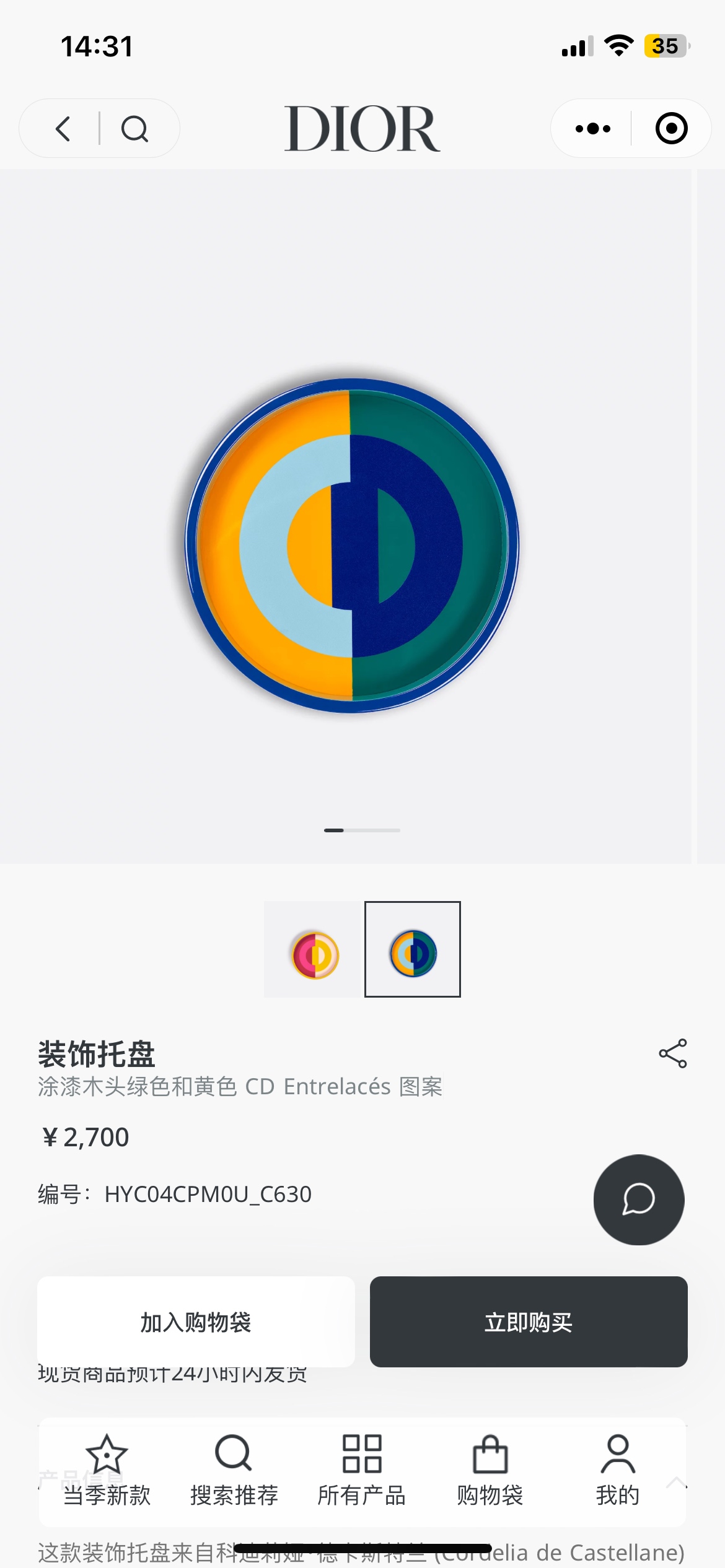Tap 加入购物袋 to add to bag
The width and height of the screenshot is (725, 1568).
(196, 1322)
